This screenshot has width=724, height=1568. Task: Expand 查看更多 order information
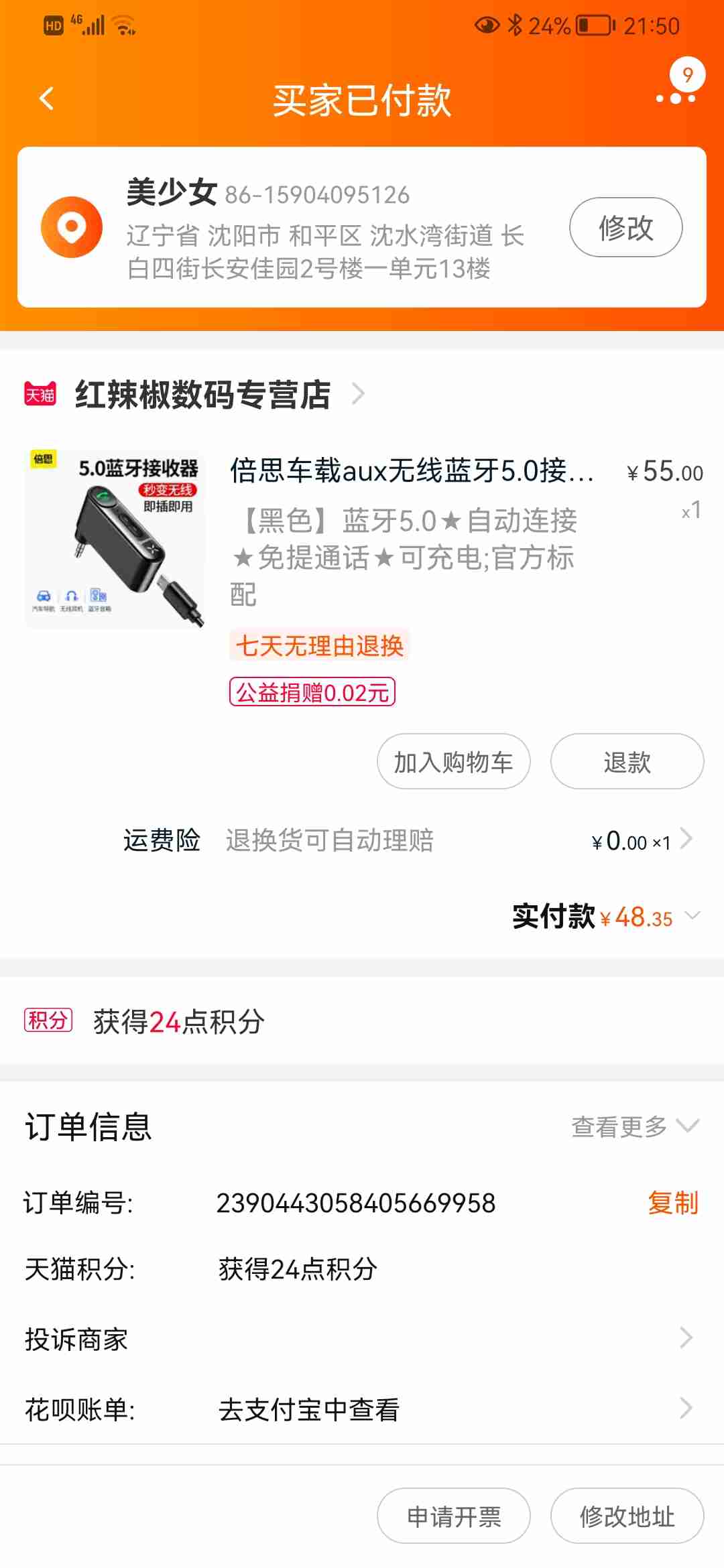634,1126
